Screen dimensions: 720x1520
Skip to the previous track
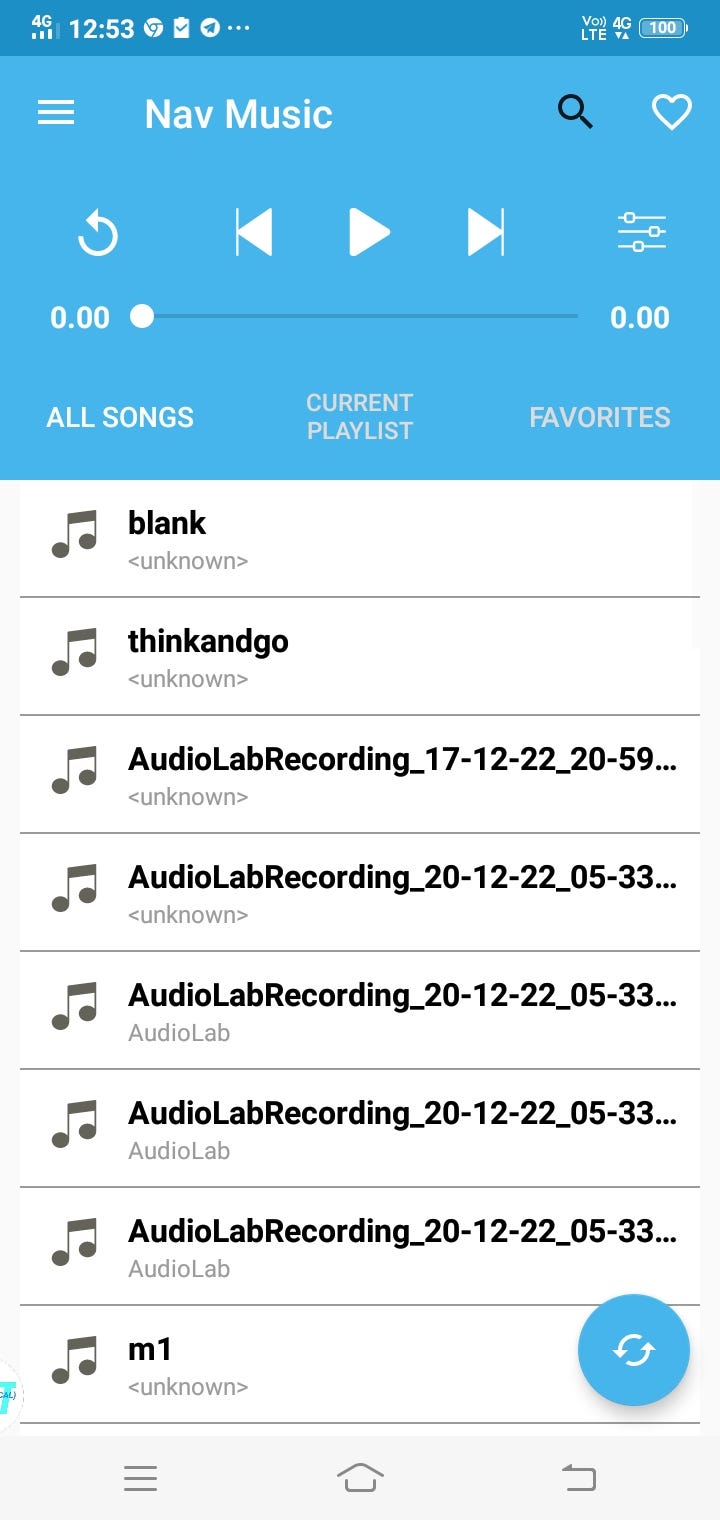tap(254, 233)
